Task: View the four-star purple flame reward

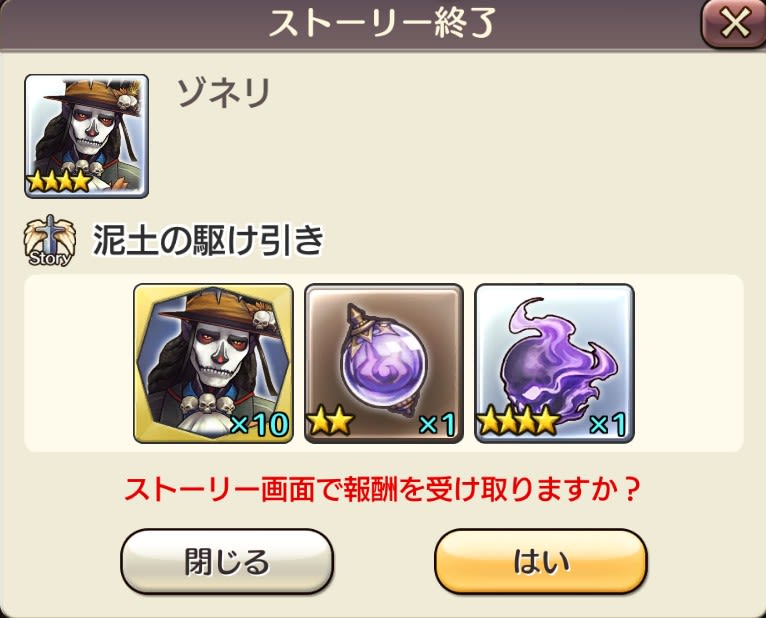Action: (x=554, y=363)
